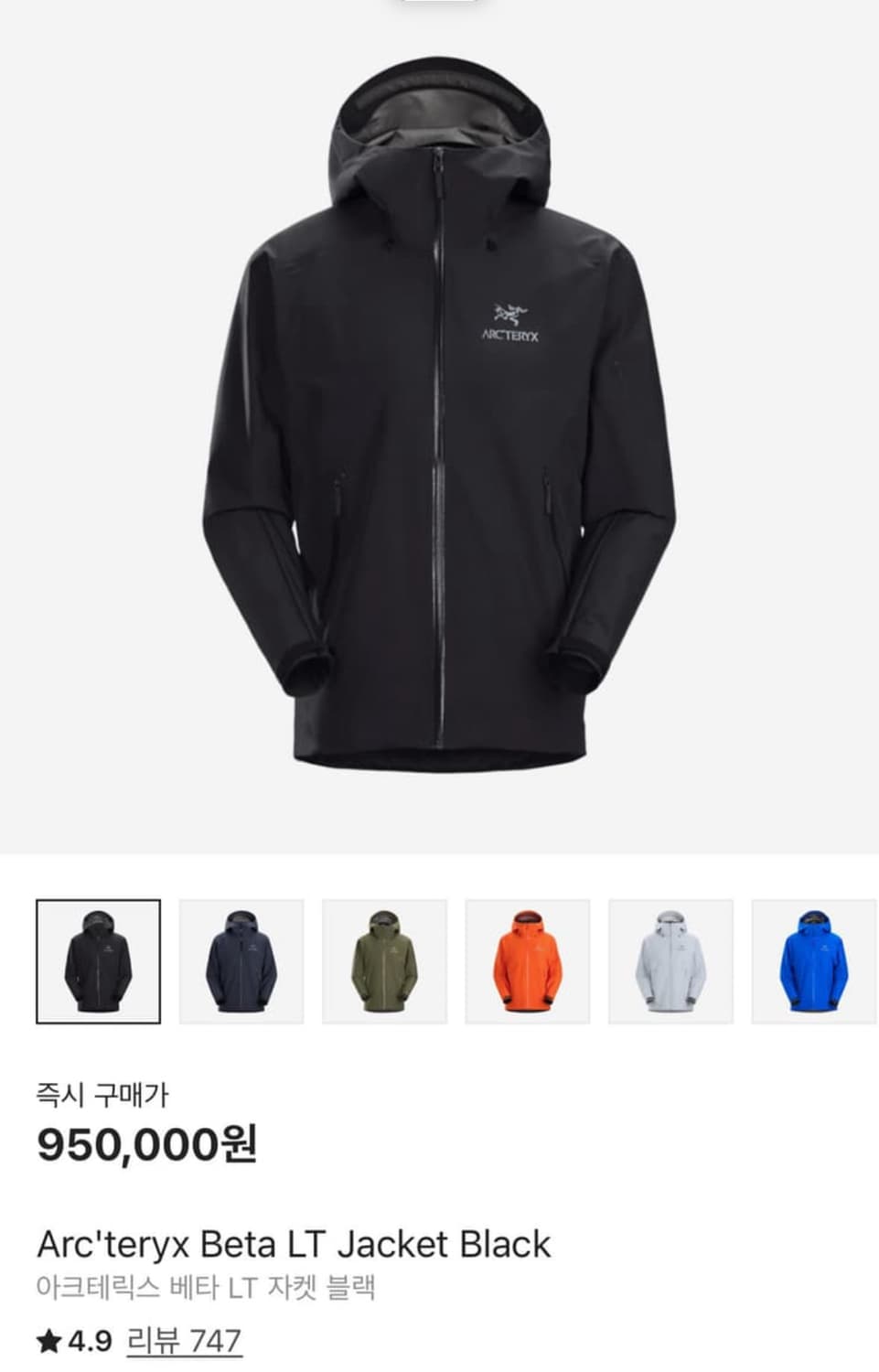
Task: Select the last colorway in the variant row
Action: tap(812, 959)
